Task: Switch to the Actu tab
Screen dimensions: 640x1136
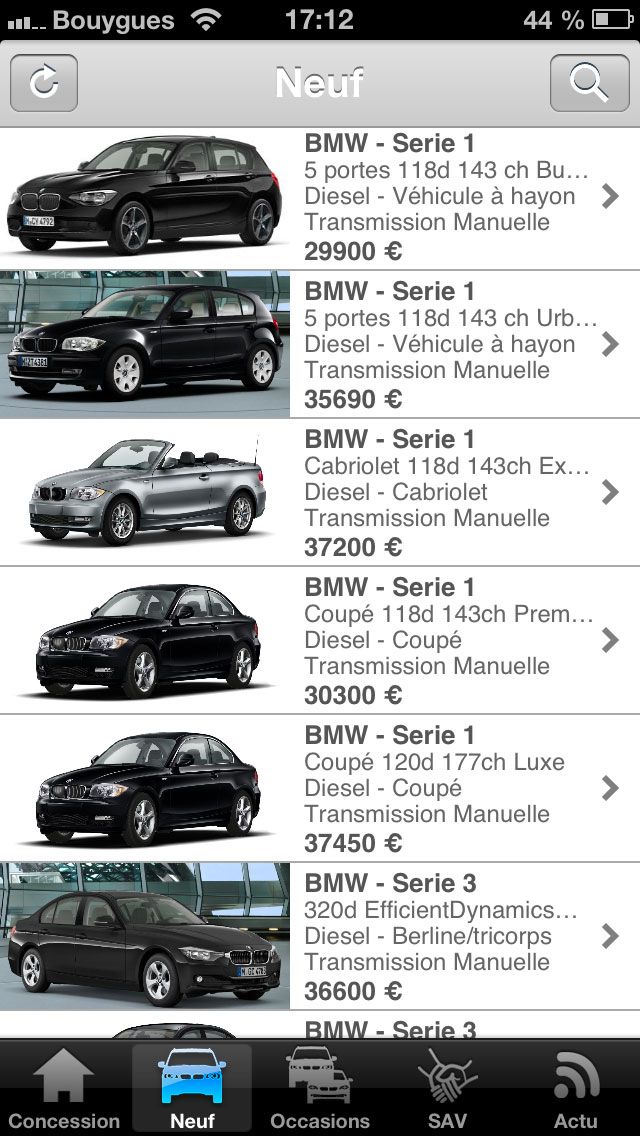Action: pyautogui.click(x=576, y=1090)
